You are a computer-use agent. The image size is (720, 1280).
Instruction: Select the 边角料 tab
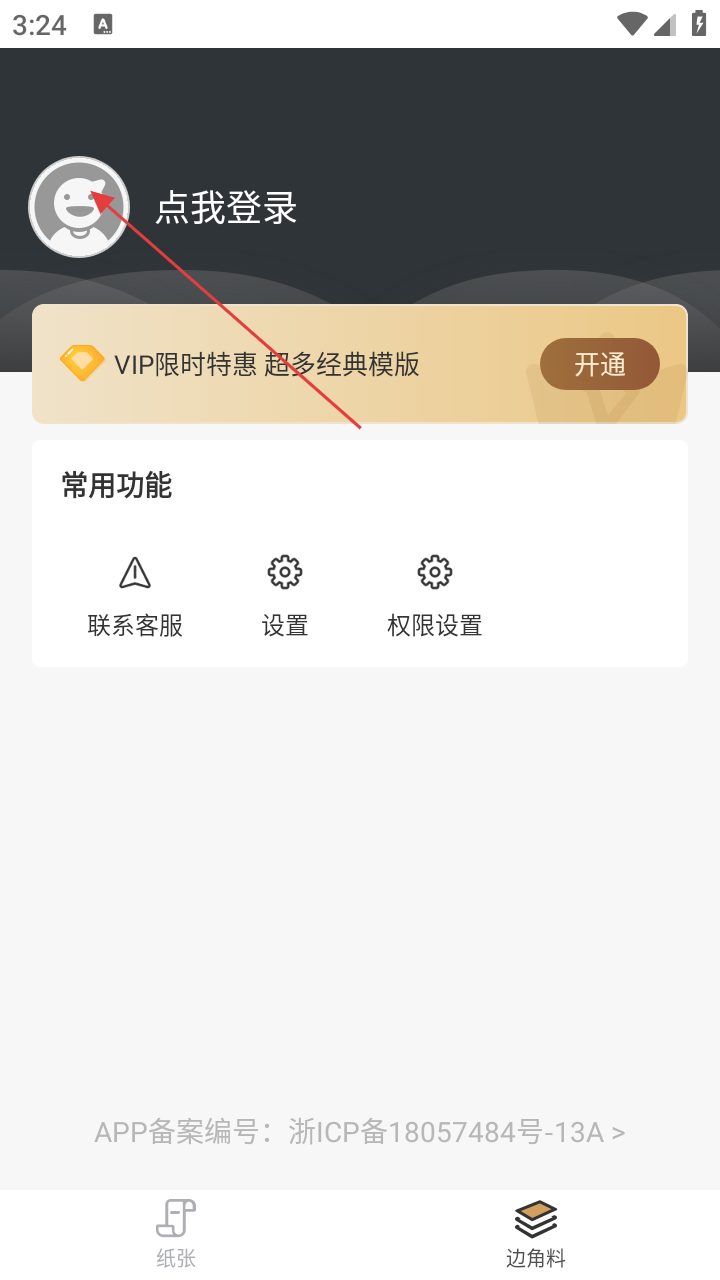coord(536,1233)
